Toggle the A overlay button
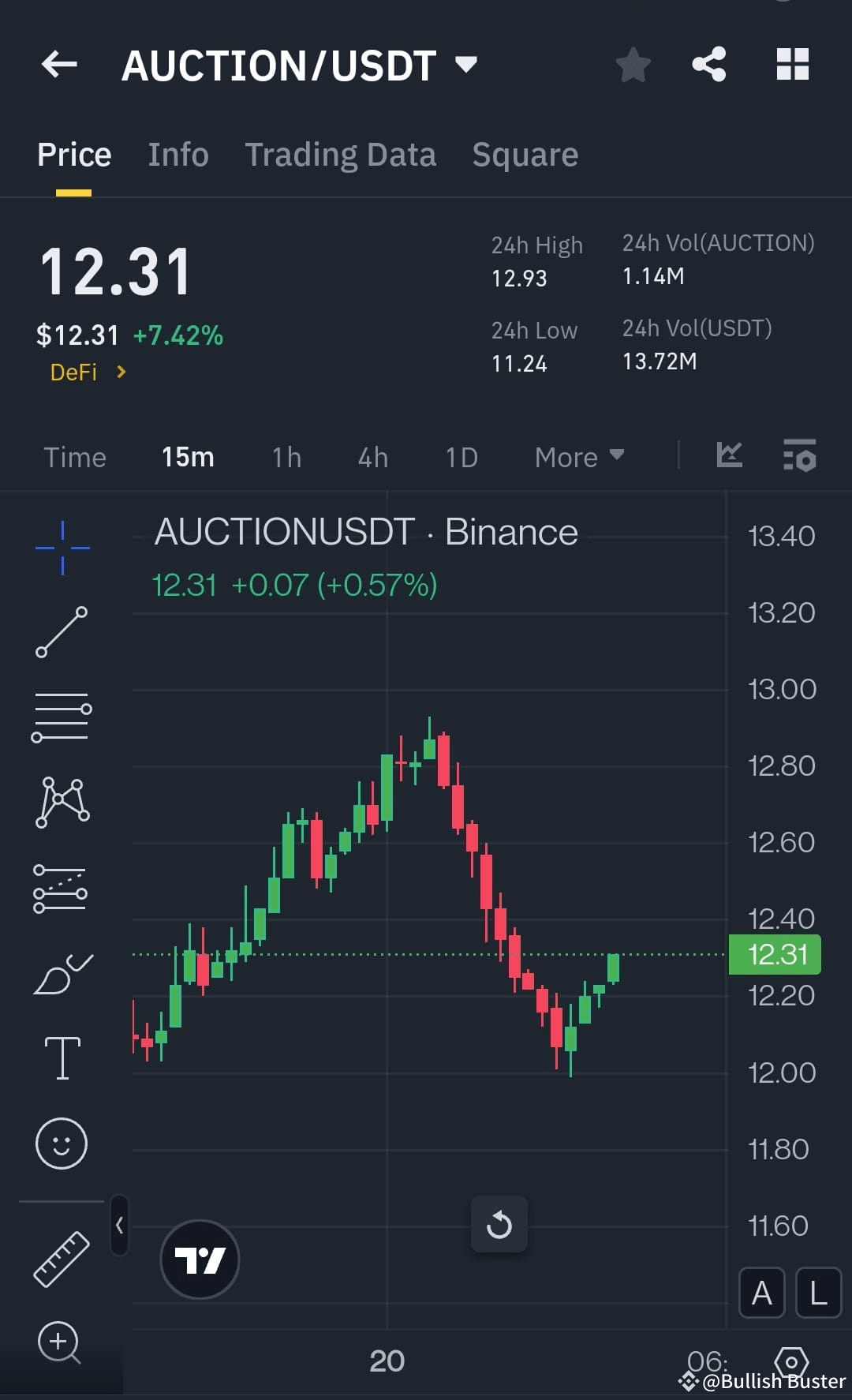 tap(761, 1293)
